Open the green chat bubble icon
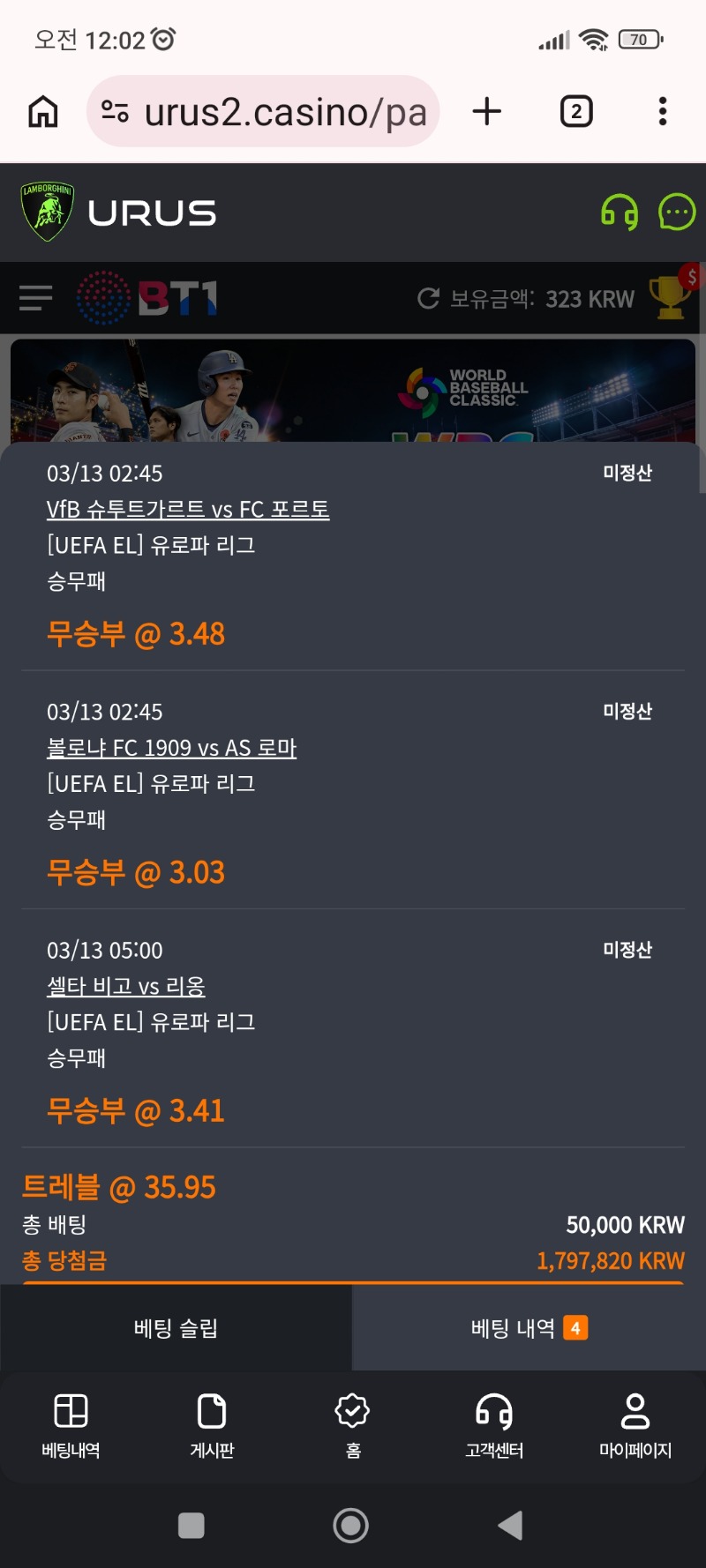Viewport: 706px width, 1568px height. point(677,213)
